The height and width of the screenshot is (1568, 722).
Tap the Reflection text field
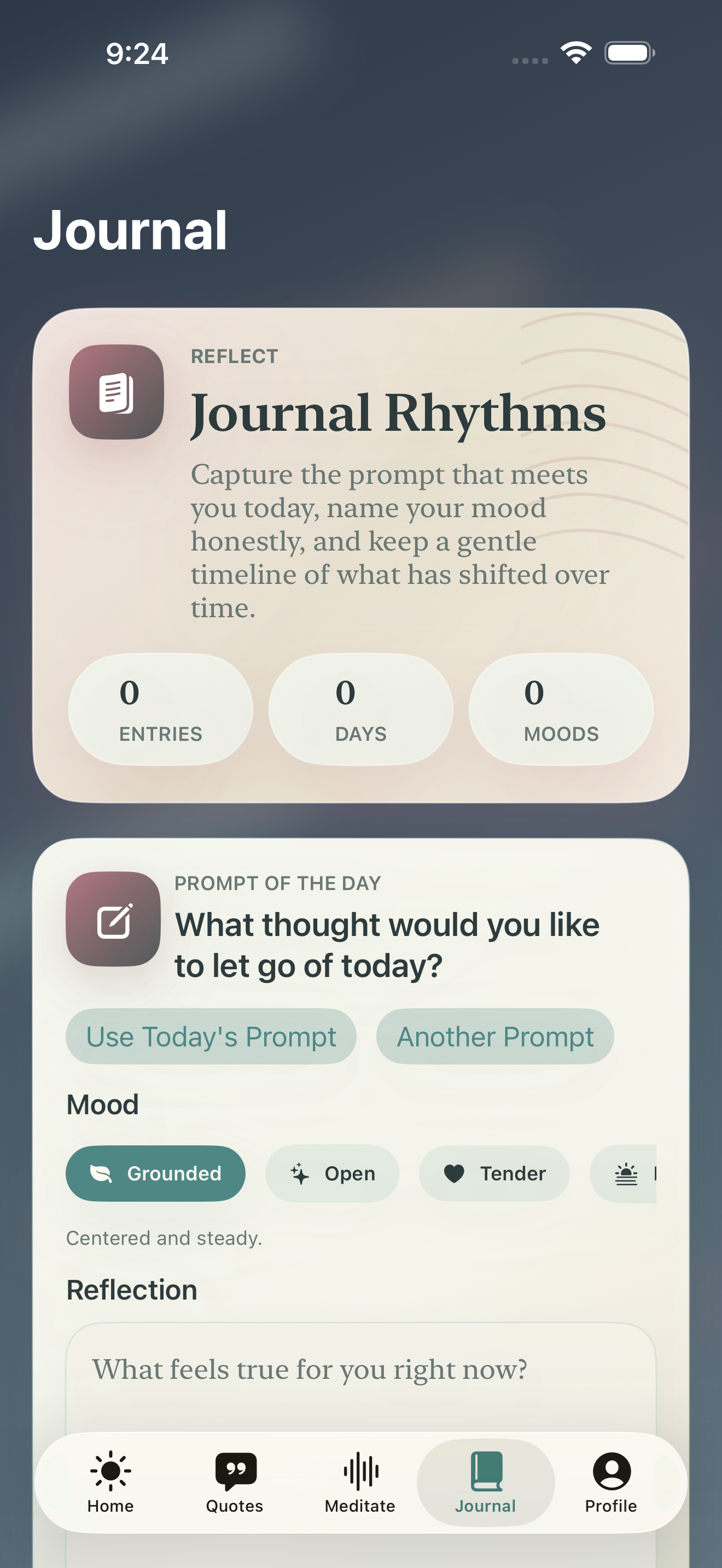point(360,1370)
